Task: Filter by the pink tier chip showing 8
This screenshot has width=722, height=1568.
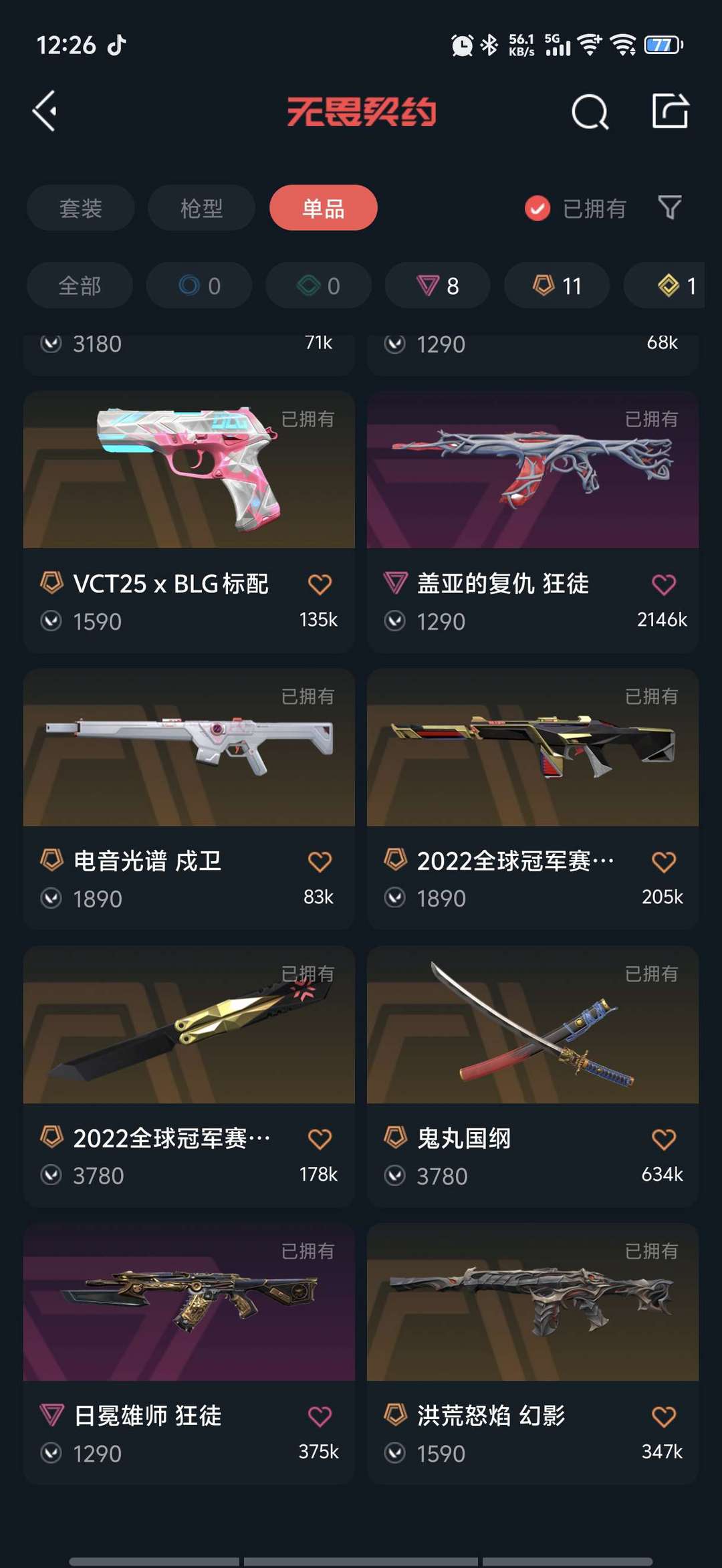Action: (438, 286)
